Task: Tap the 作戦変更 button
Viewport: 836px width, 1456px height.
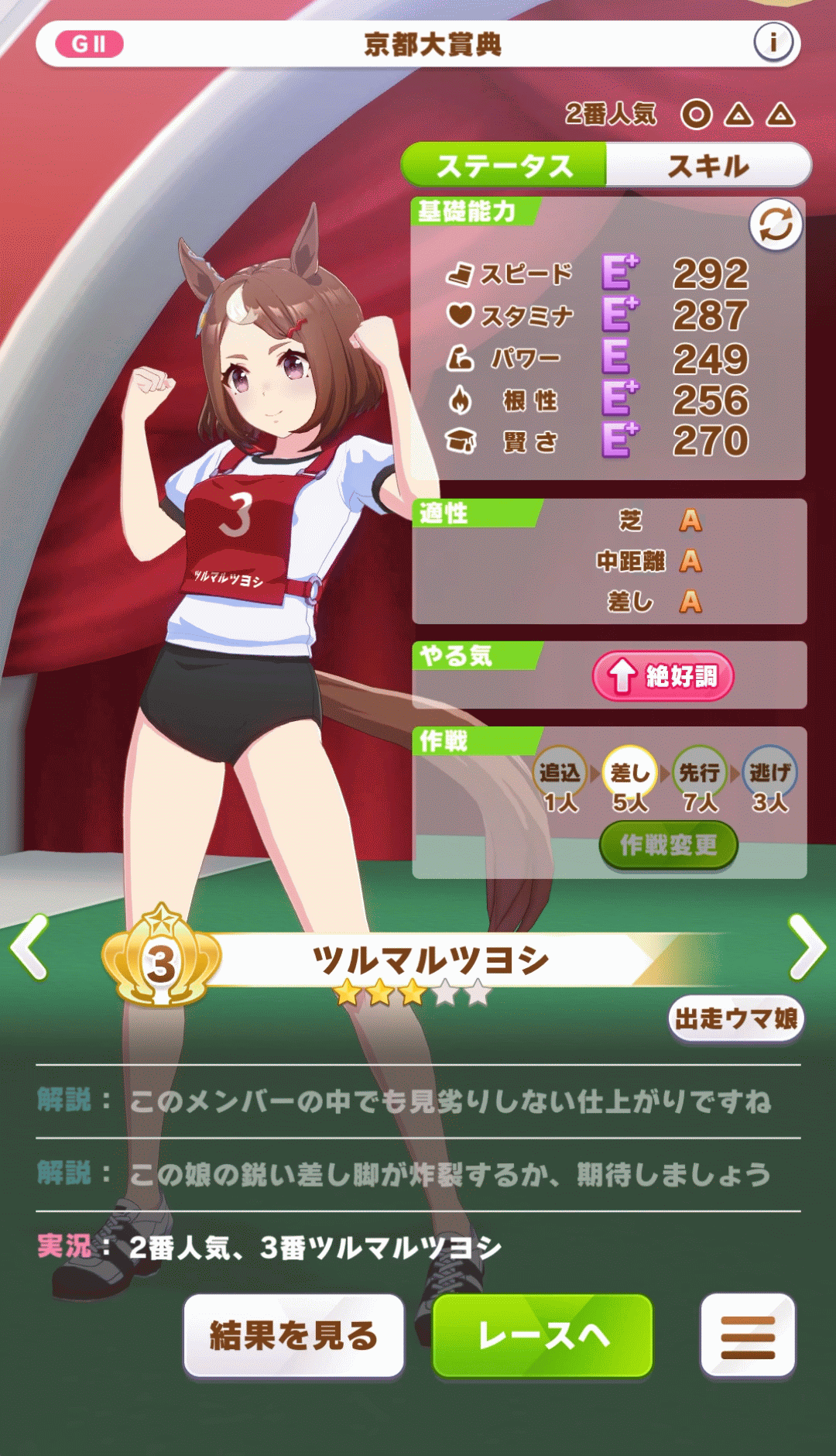Action: [668, 845]
